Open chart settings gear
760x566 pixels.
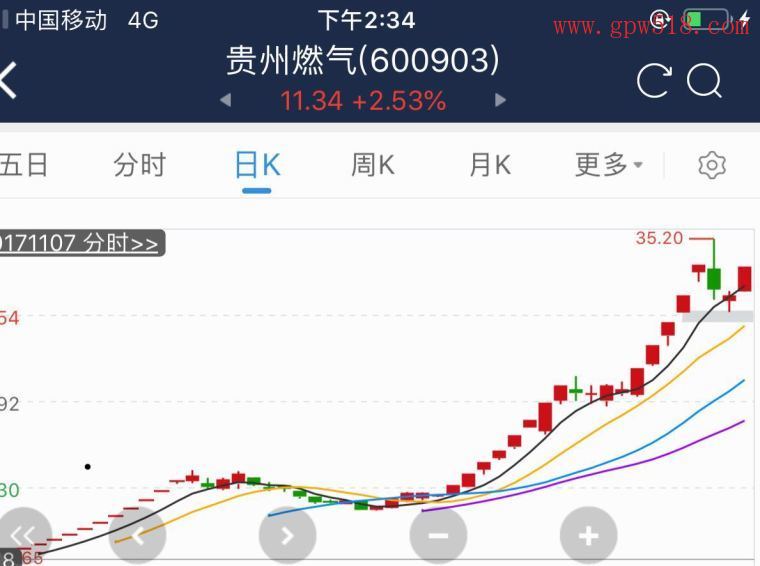[x=712, y=165]
